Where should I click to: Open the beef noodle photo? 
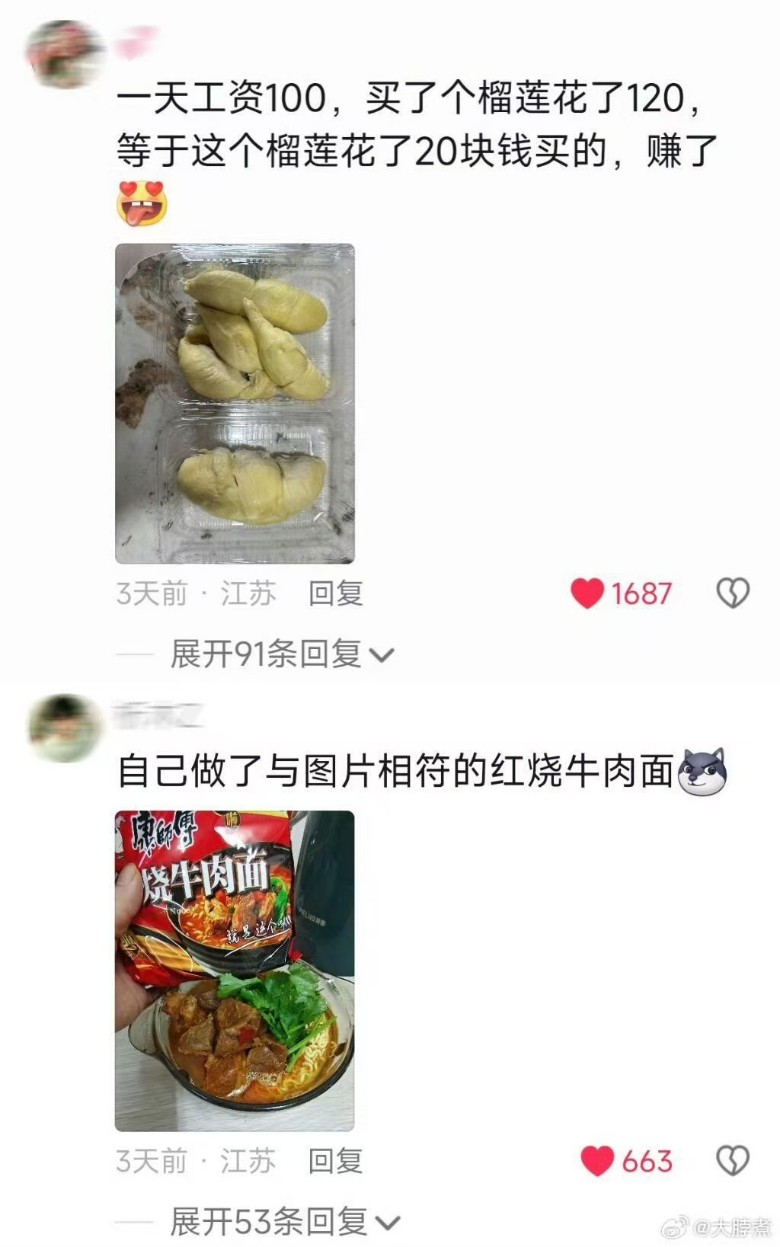(x=235, y=970)
